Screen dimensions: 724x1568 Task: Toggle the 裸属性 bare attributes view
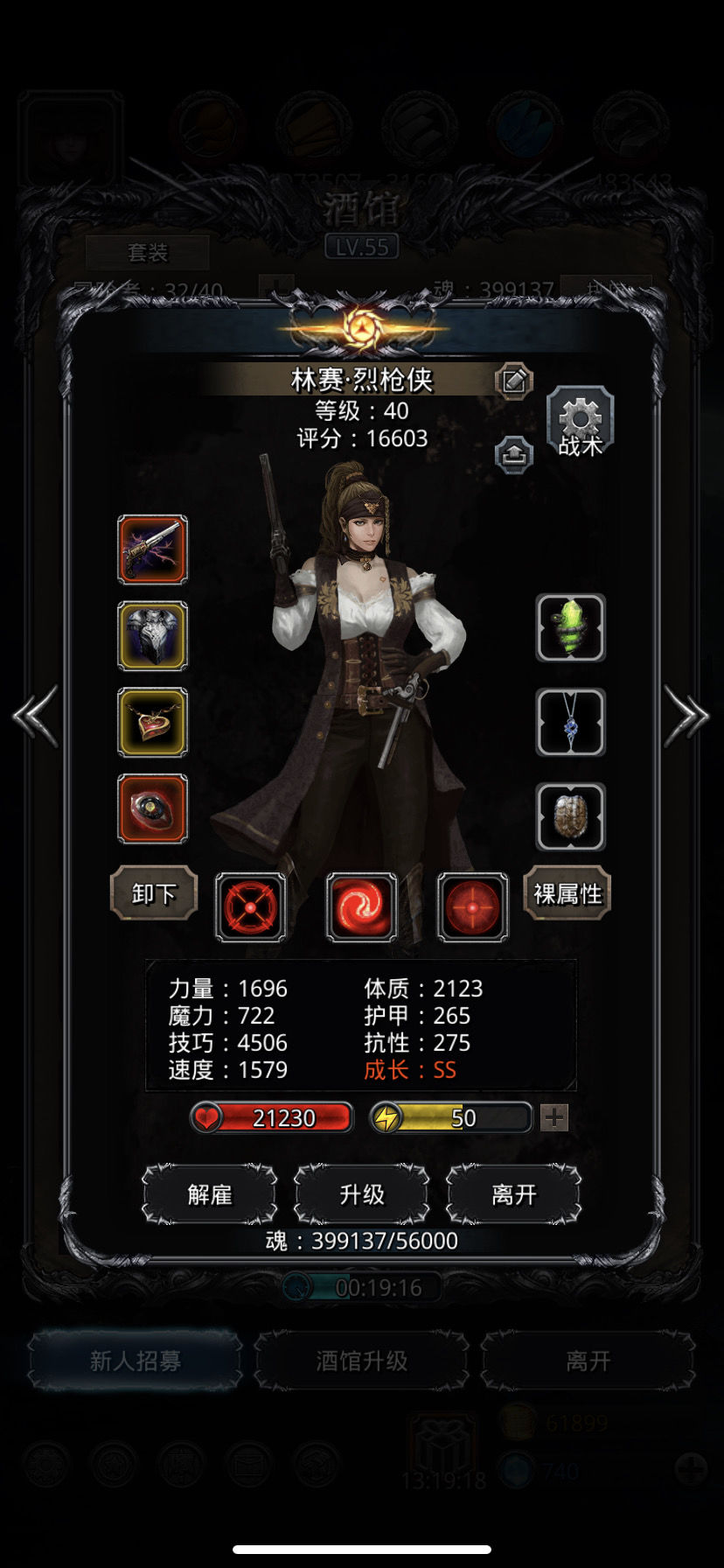click(567, 892)
